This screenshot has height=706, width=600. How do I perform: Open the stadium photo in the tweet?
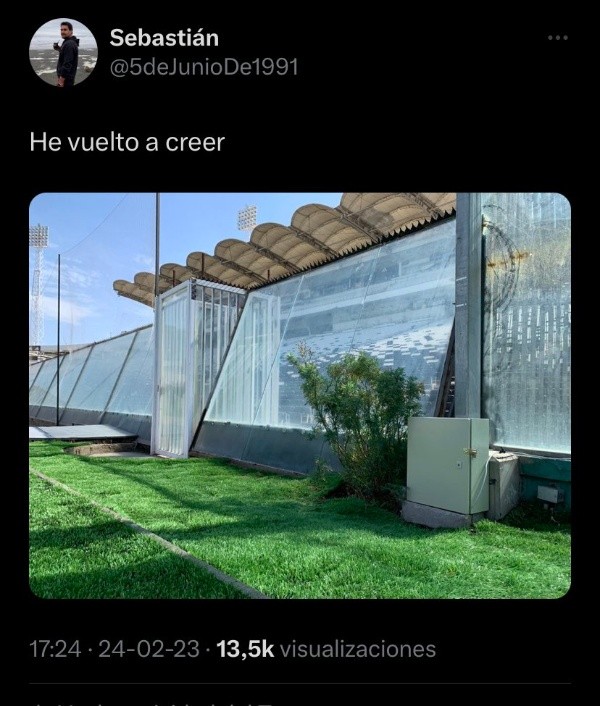[300, 395]
